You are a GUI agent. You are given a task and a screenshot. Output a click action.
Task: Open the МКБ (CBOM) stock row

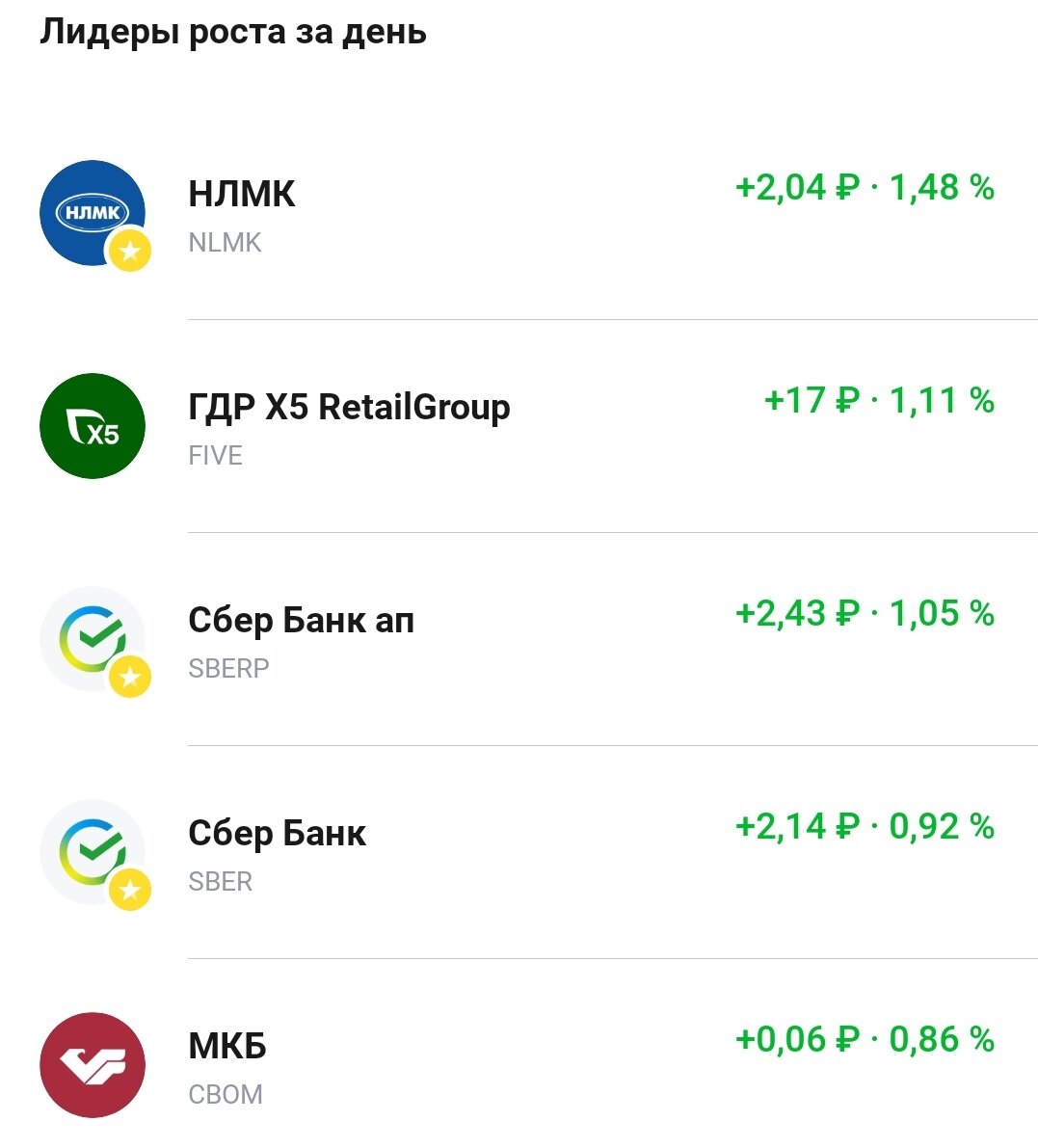point(519,1066)
